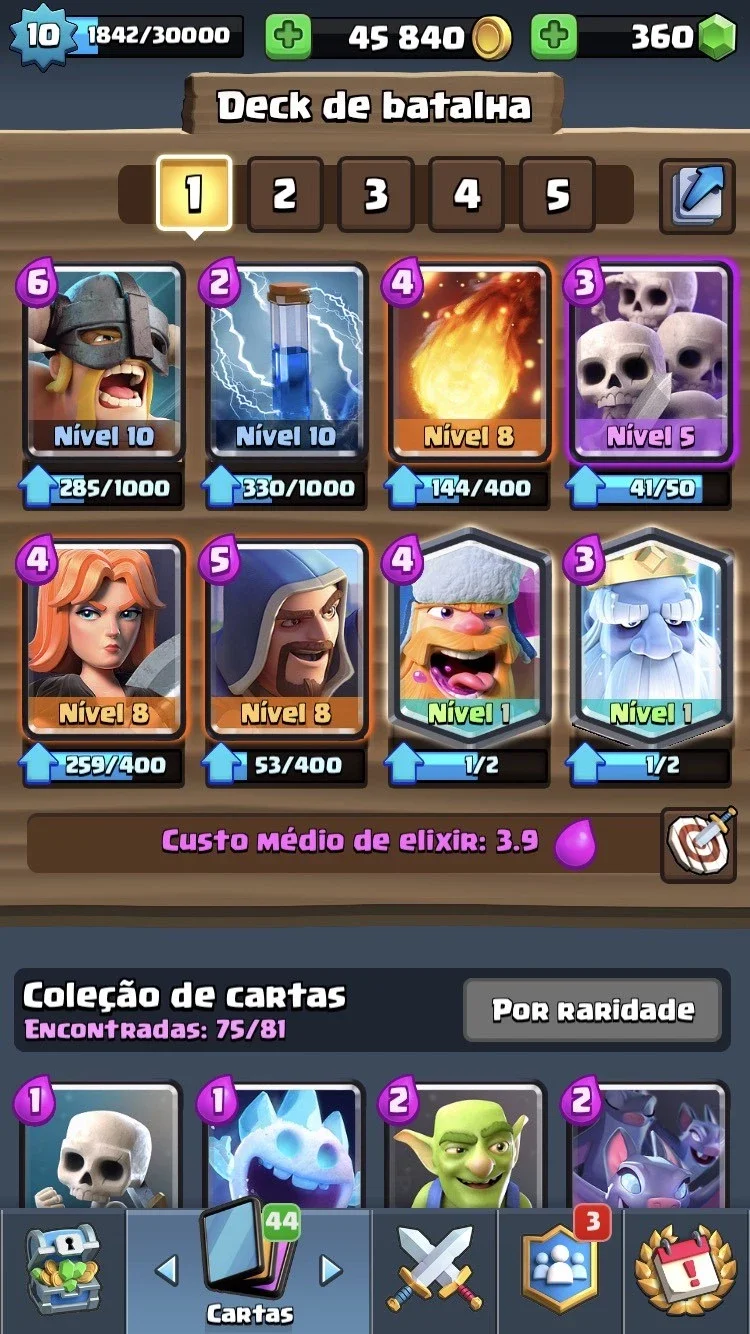This screenshot has width=750, height=1334.
Task: Buy gems with the plus next to 360
Action: (x=554, y=37)
